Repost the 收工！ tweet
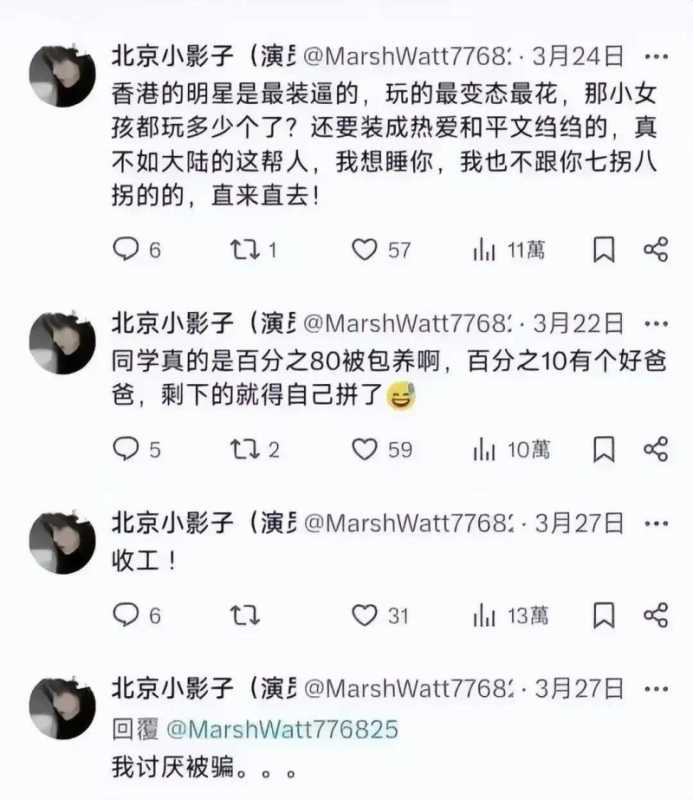Image resolution: width=693 pixels, height=800 pixels. click(x=245, y=615)
